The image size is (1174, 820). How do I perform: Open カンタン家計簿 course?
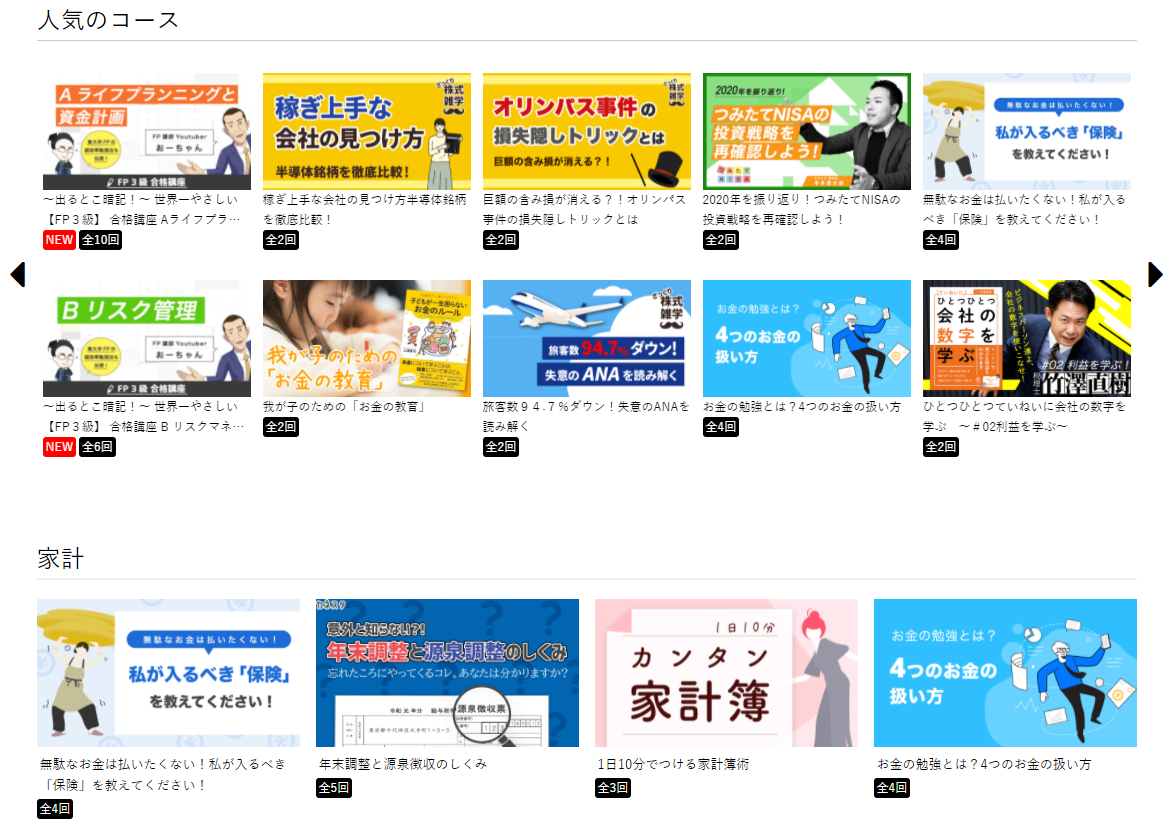726,673
